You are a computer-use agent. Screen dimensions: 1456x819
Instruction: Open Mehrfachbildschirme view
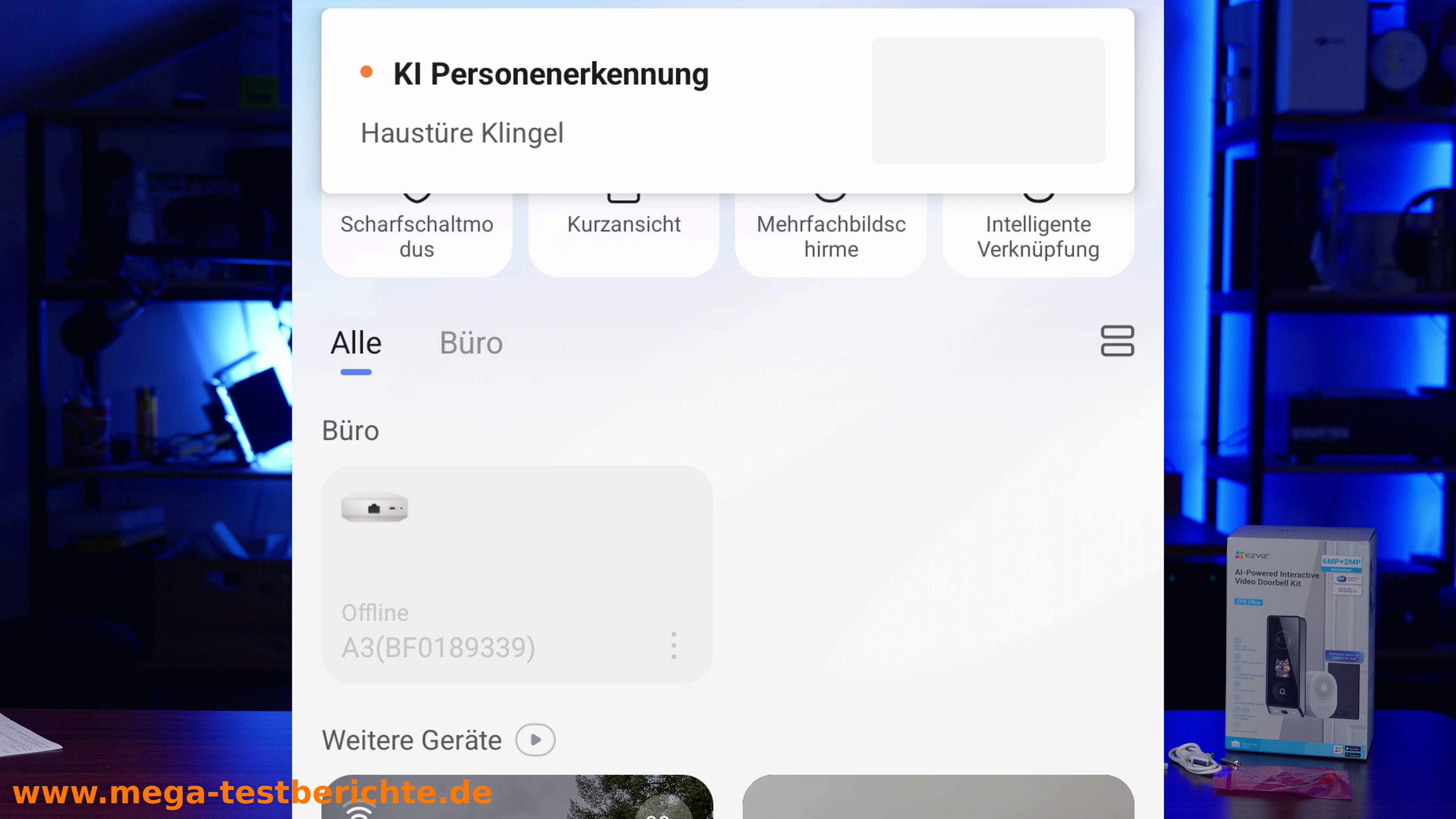[831, 236]
